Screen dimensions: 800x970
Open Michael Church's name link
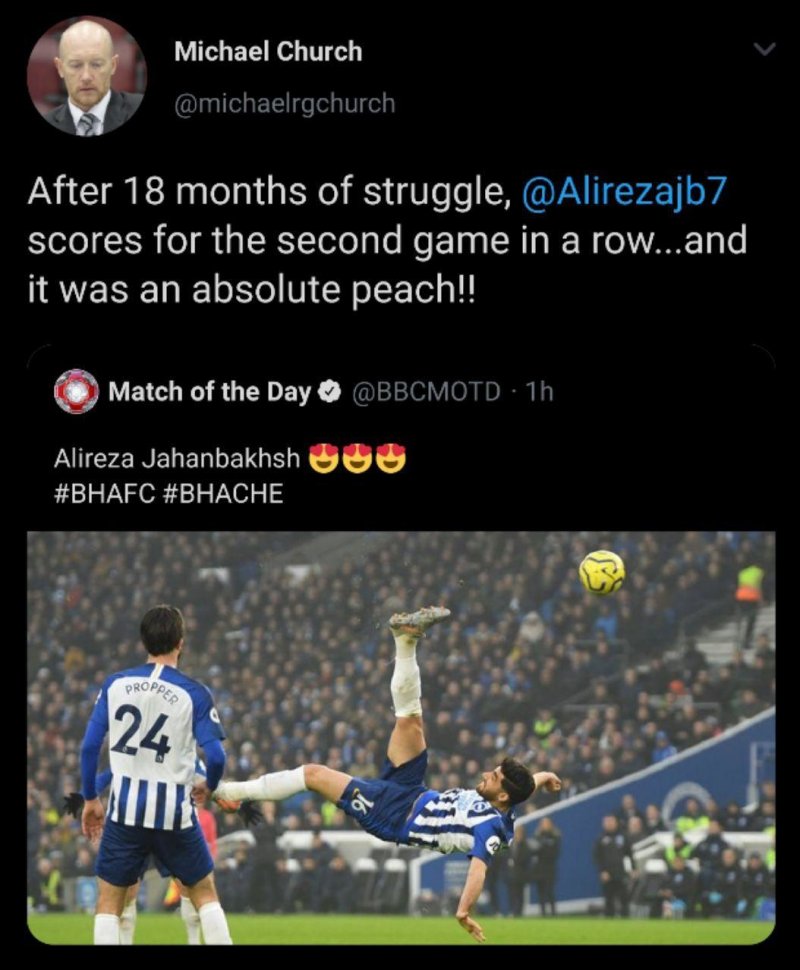[x=268, y=52]
